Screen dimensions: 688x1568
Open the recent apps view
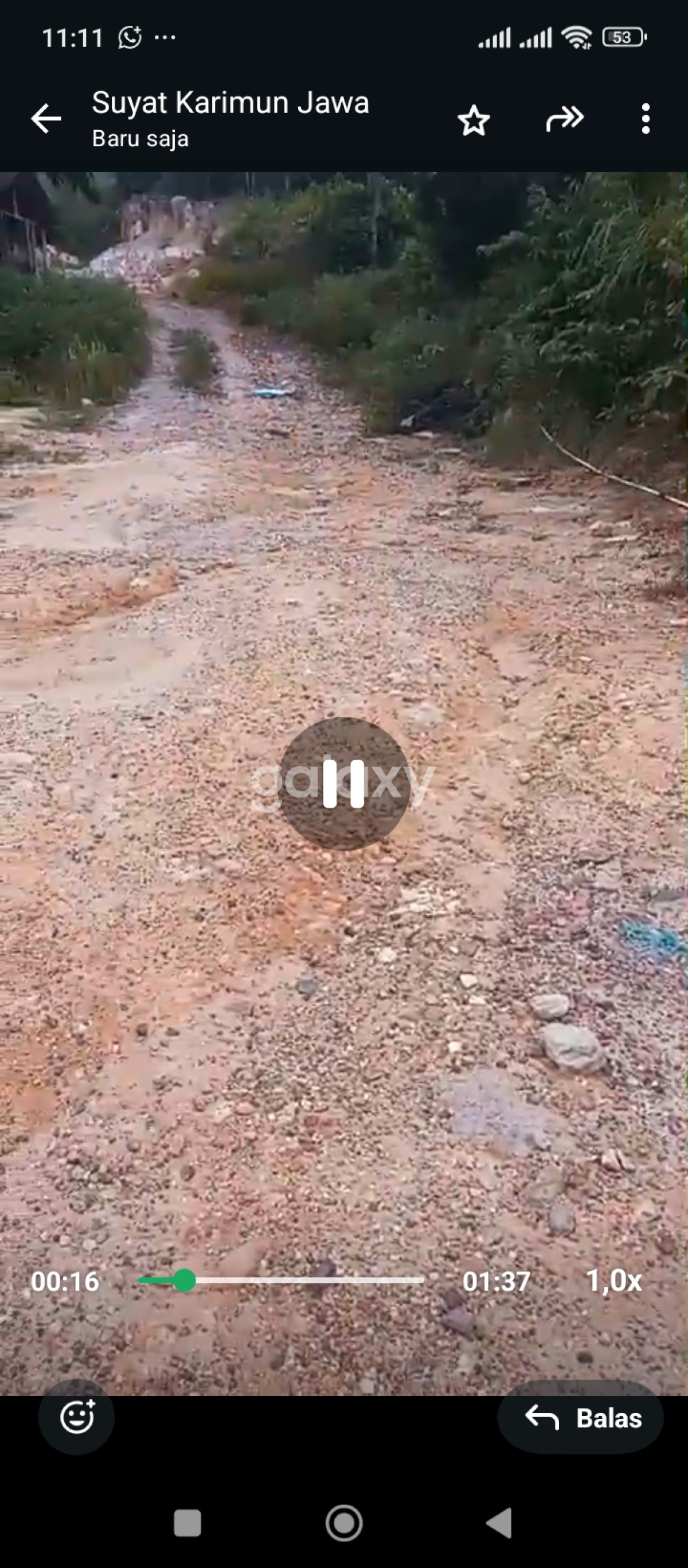point(187,1523)
